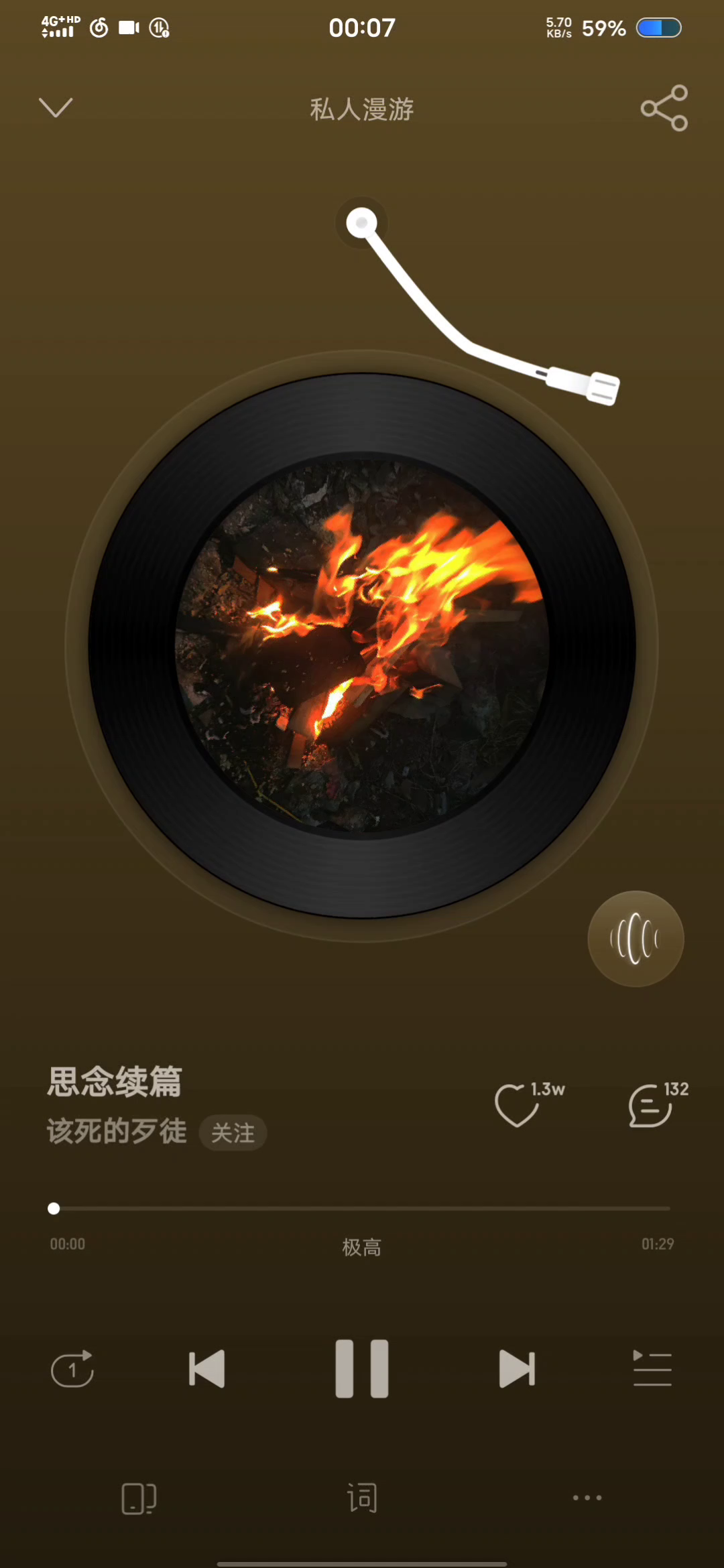
Task: Open the sound effects wave button
Action: pyautogui.click(x=636, y=938)
